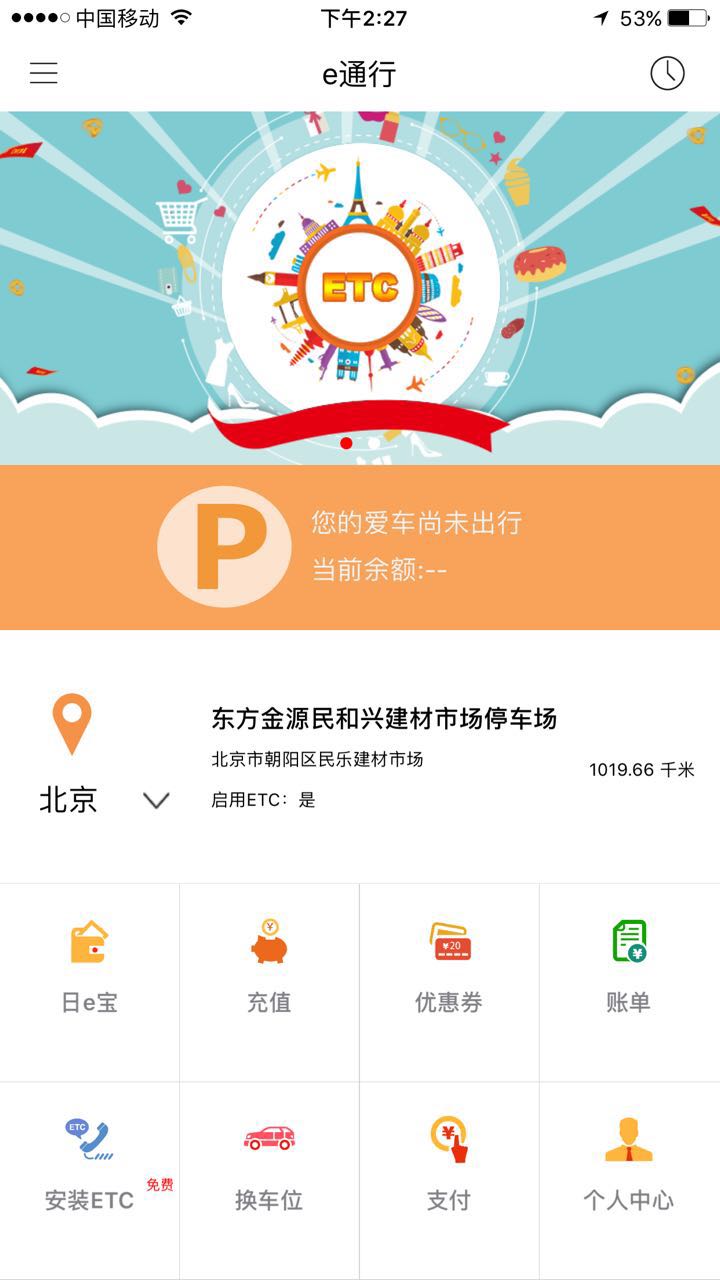
Task: View 优惠券 coupons
Action: pyautogui.click(x=449, y=966)
